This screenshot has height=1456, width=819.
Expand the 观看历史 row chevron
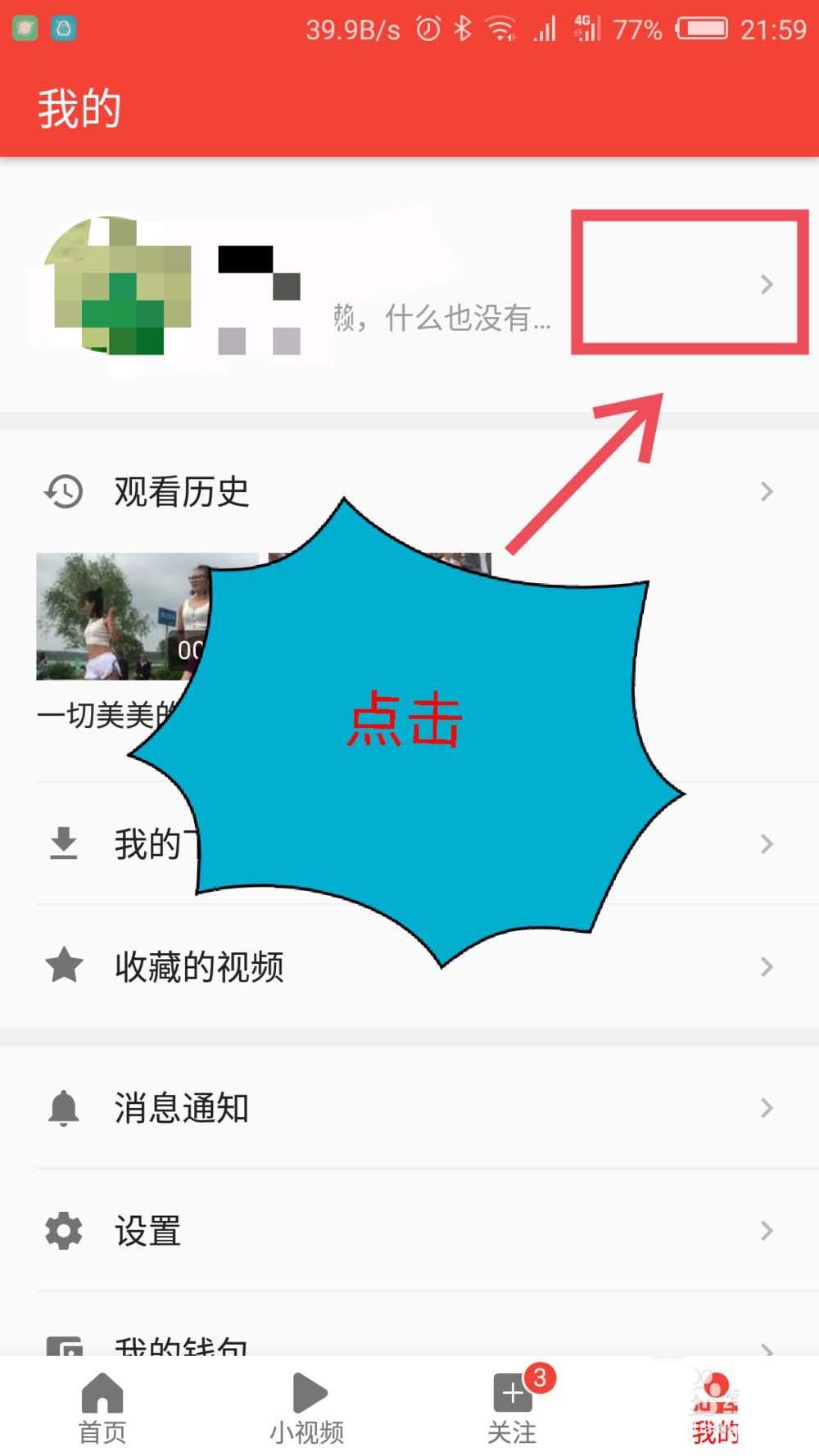[x=767, y=491]
